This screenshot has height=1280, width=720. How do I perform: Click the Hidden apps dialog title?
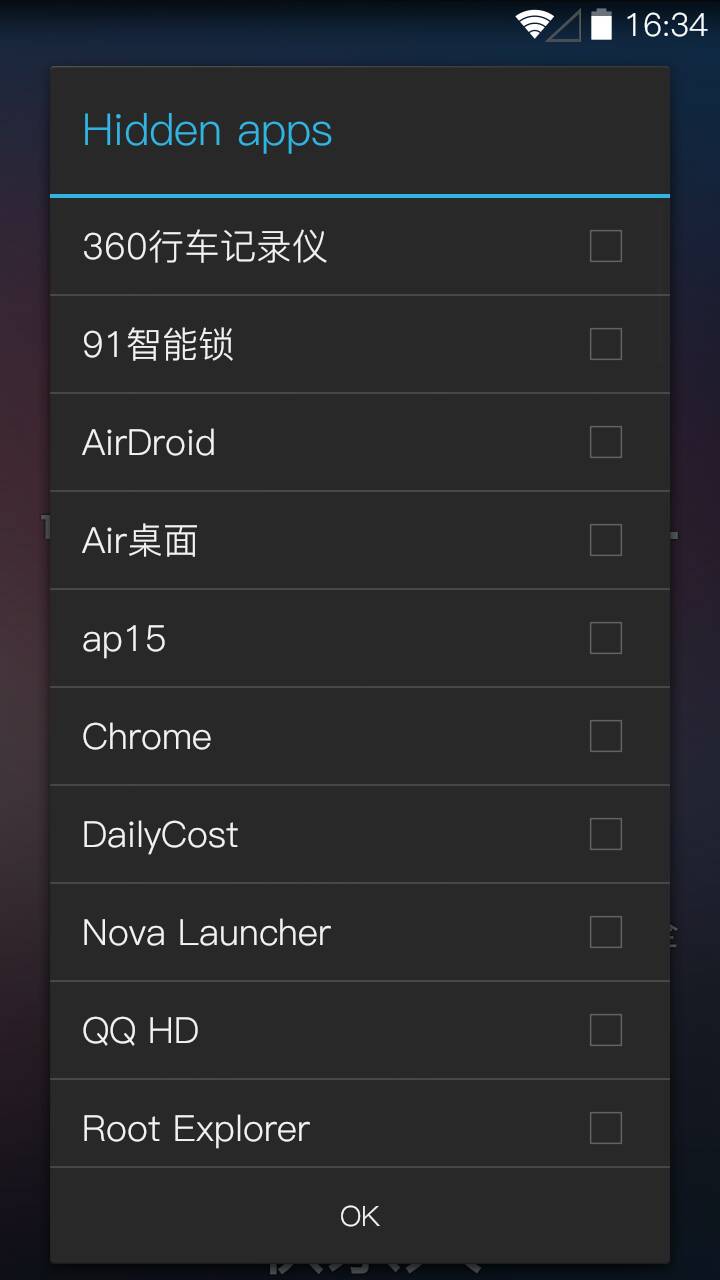206,130
